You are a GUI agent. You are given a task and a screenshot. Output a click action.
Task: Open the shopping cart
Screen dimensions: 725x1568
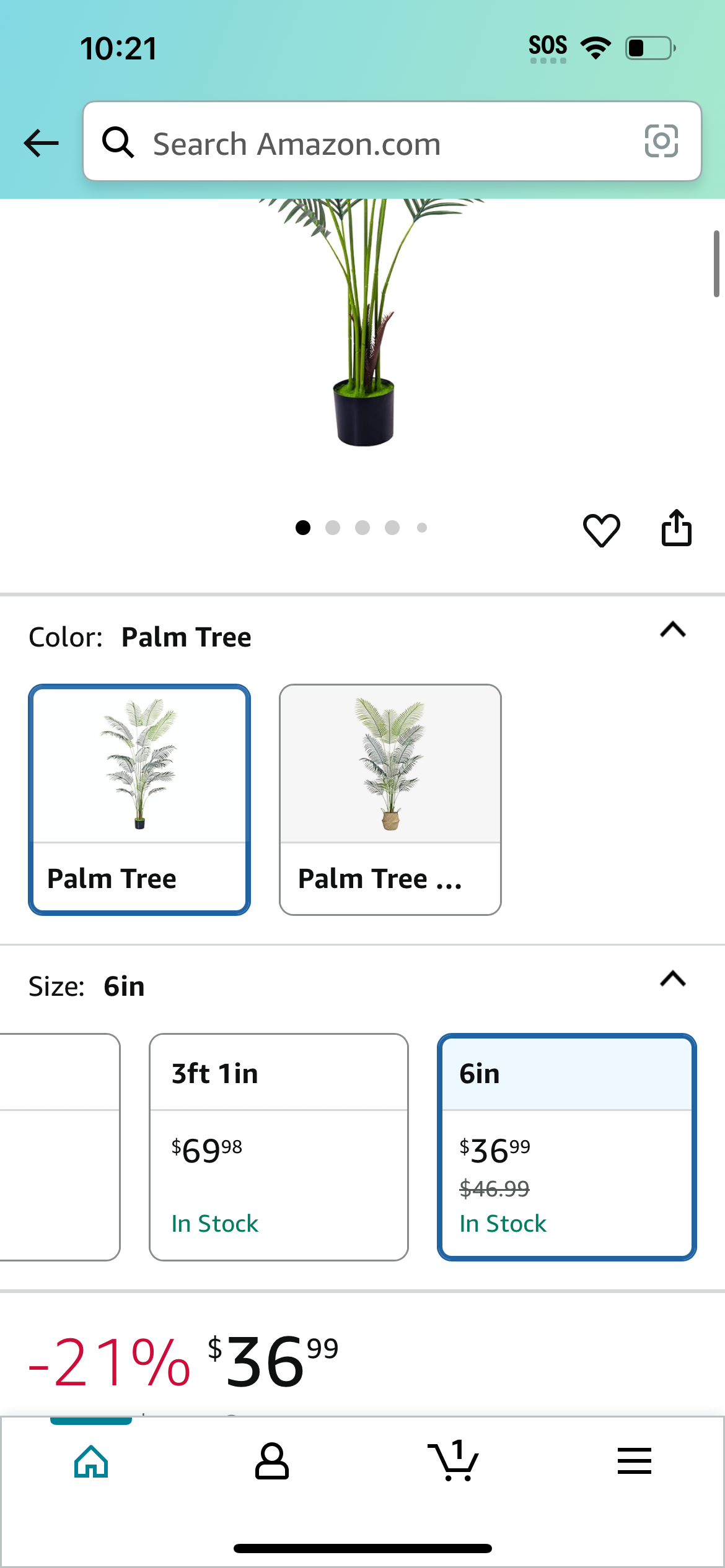pyautogui.click(x=453, y=1460)
